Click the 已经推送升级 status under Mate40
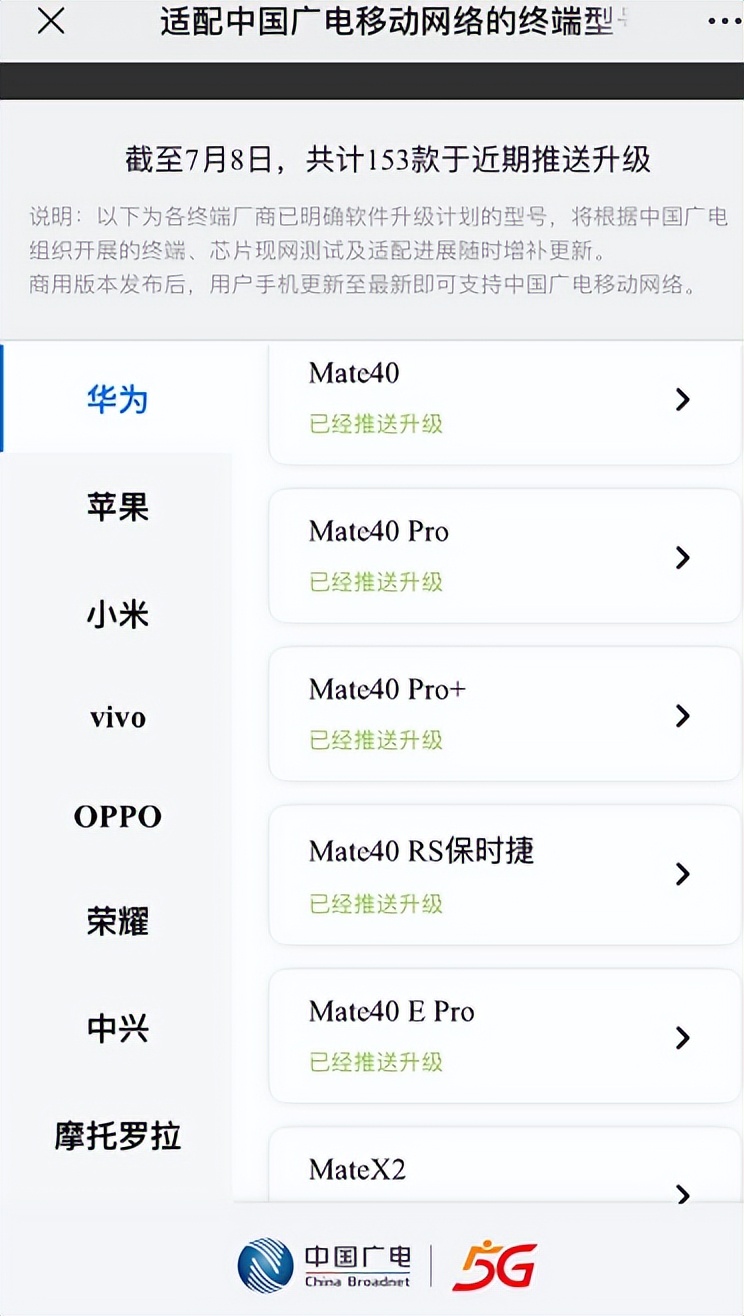Image resolution: width=744 pixels, height=1316 pixels. click(376, 425)
